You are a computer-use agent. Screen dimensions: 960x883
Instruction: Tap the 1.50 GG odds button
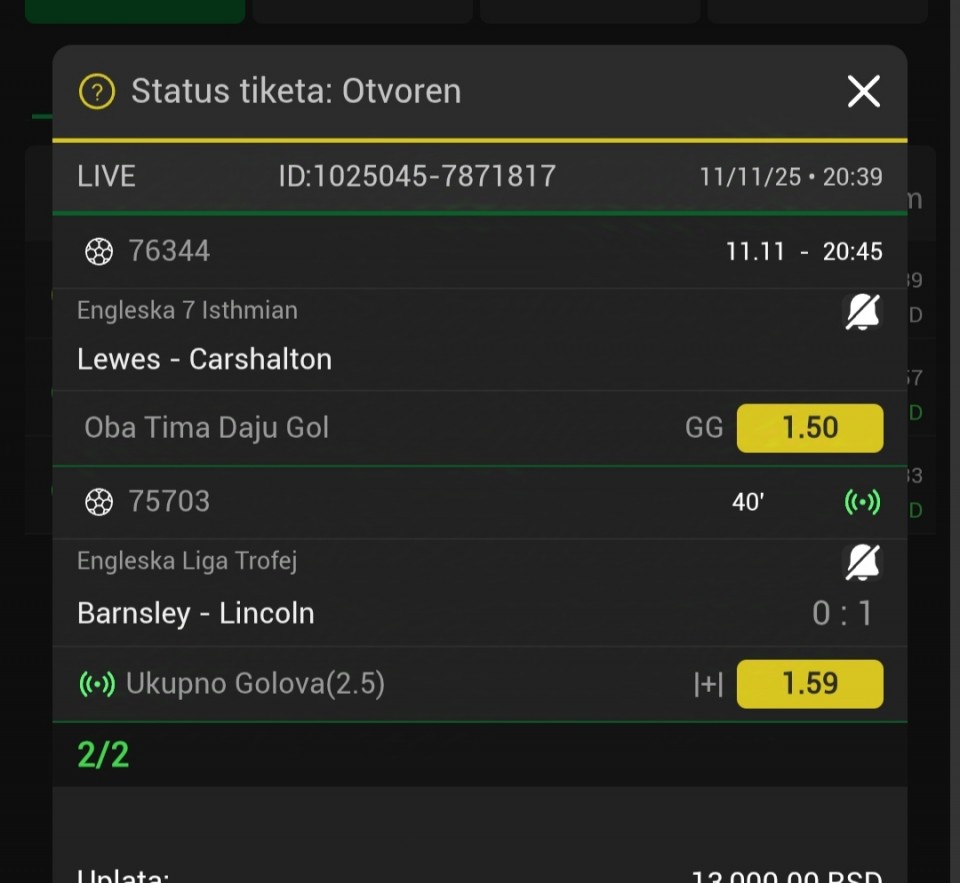(x=809, y=428)
